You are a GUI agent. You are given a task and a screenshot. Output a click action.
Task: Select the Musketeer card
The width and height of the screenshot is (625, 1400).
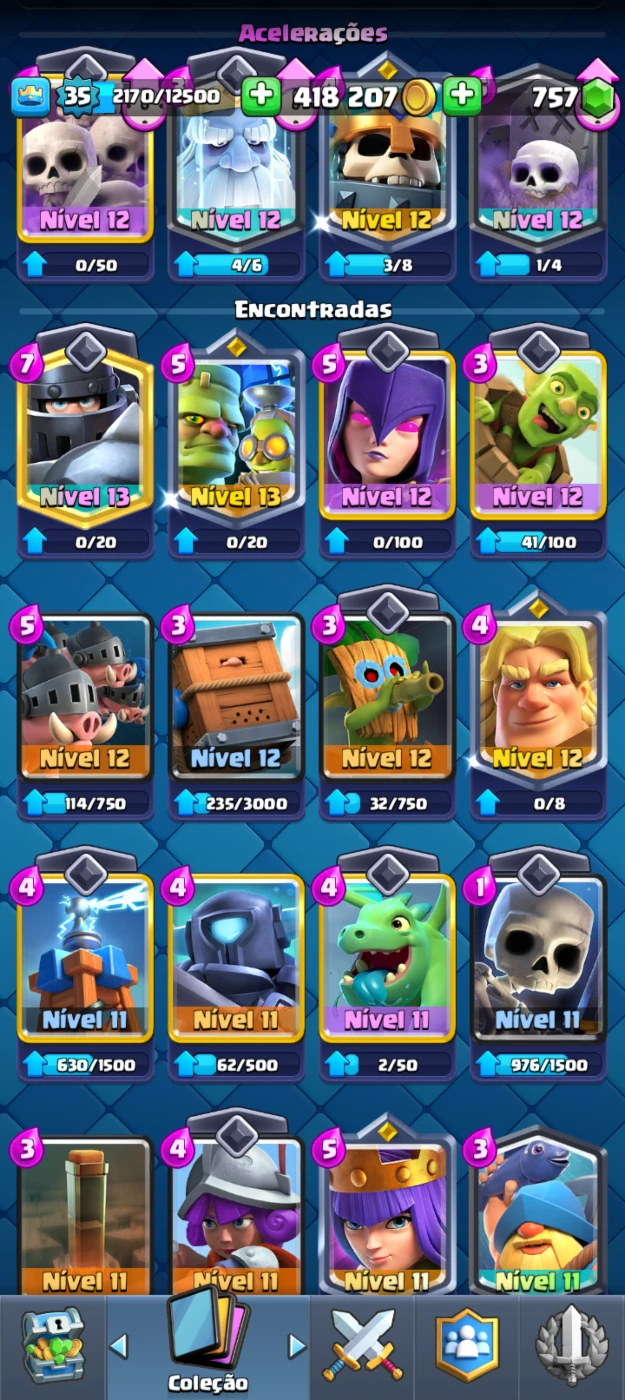pos(237,1215)
